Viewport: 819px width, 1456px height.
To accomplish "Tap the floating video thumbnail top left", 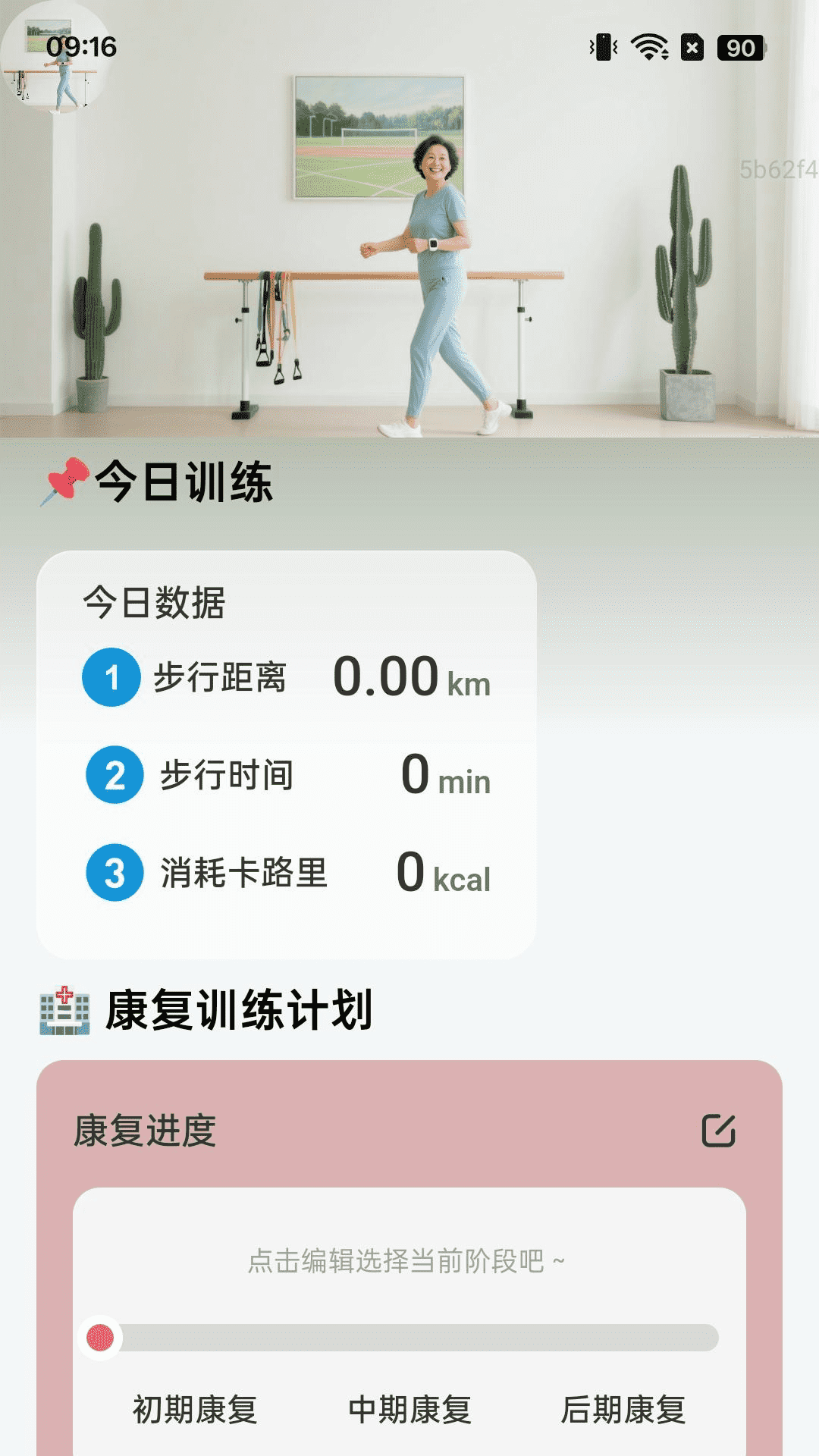I will [53, 53].
